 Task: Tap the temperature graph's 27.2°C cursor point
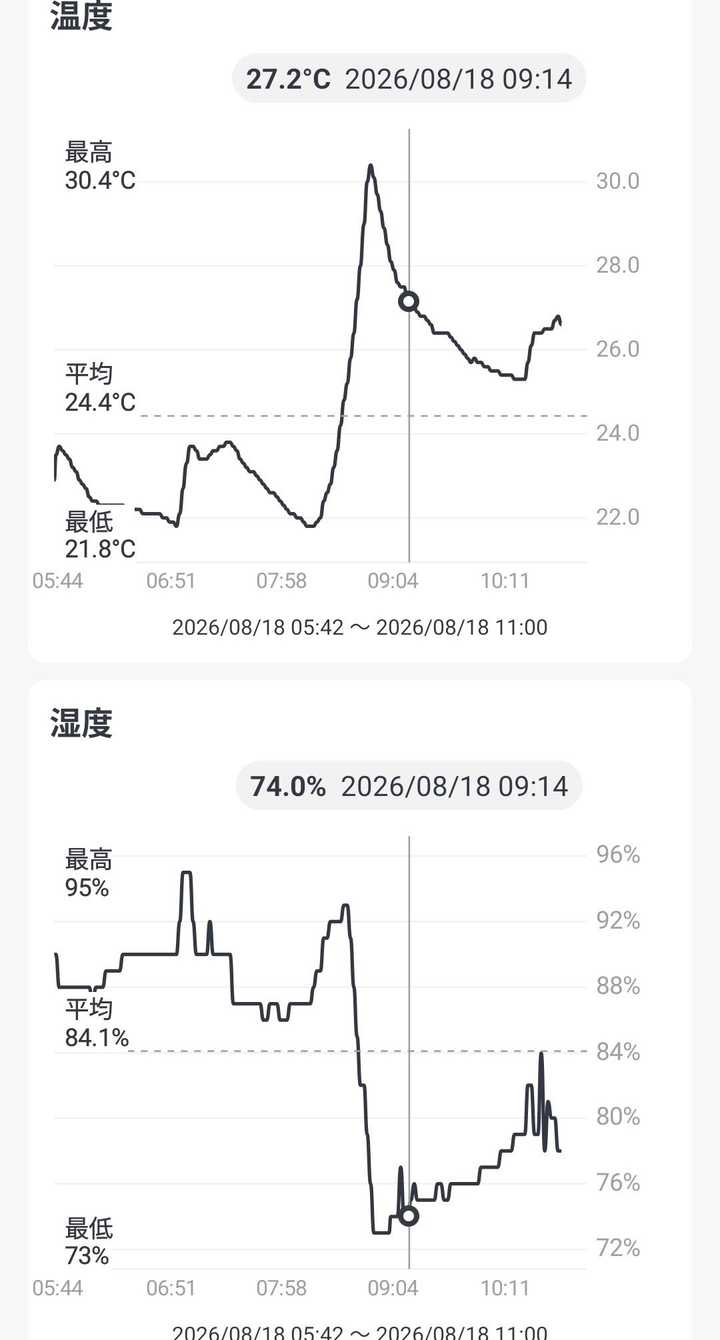pos(408,301)
